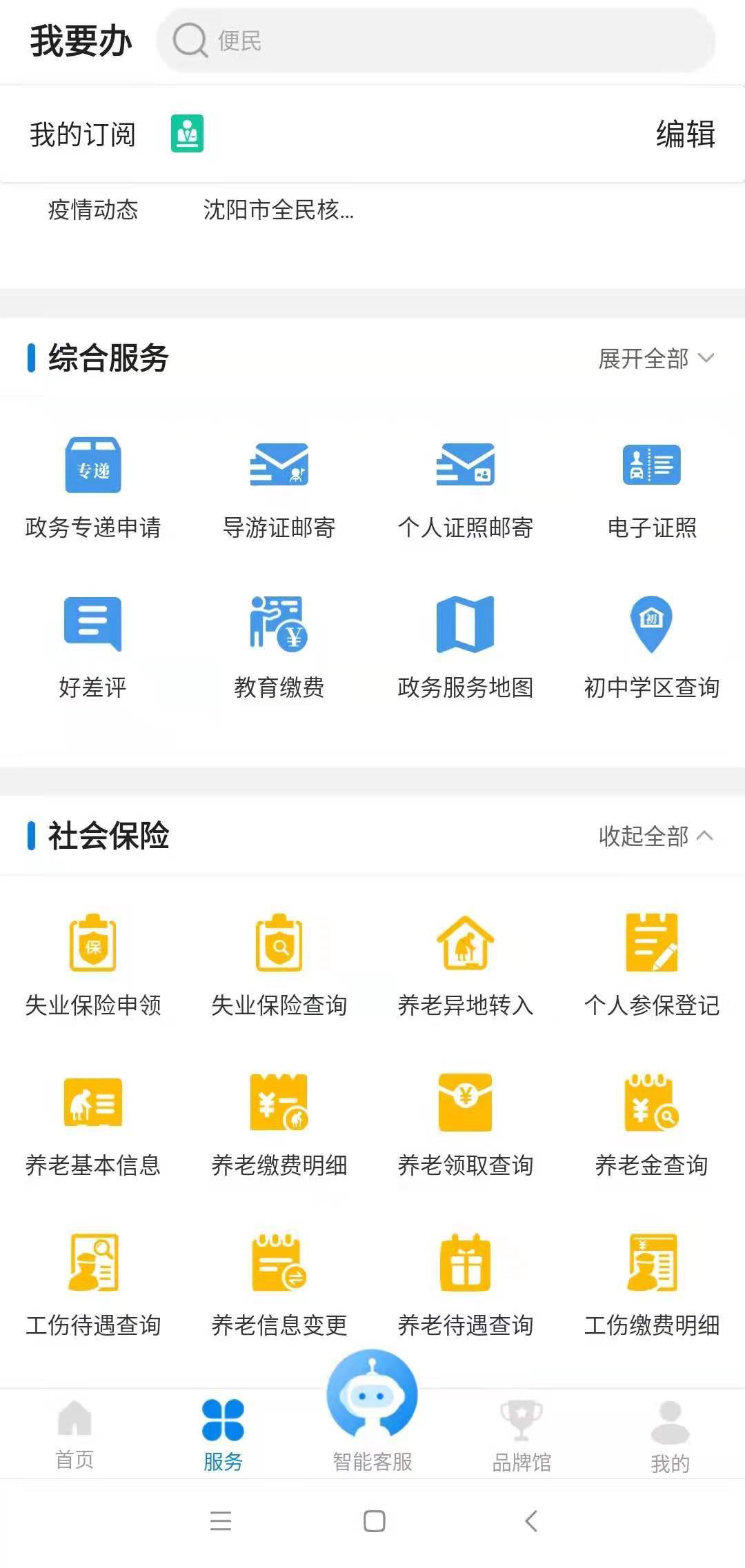Open the subscription badge next to 我的订阅

click(188, 134)
